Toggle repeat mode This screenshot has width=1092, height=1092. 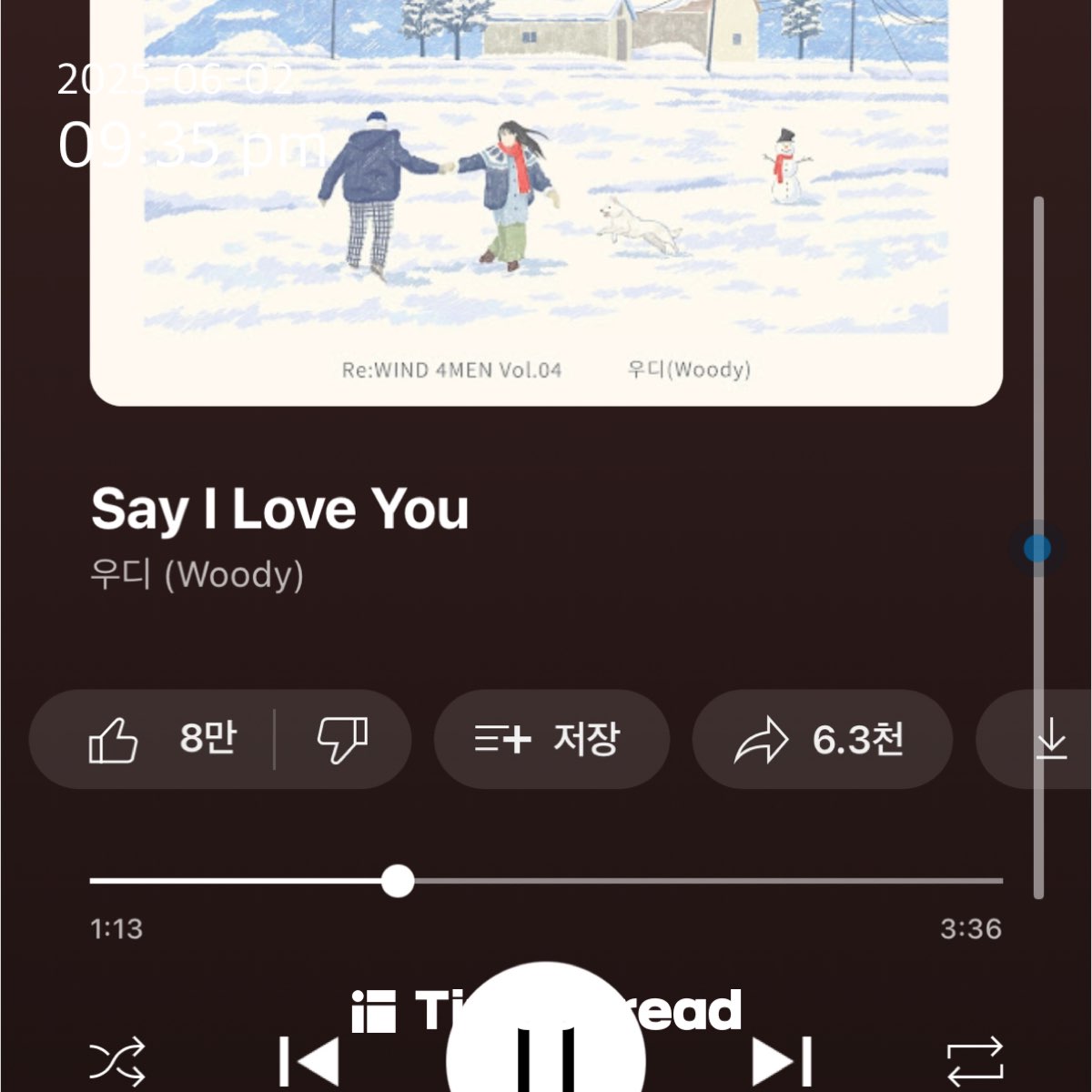974,1061
